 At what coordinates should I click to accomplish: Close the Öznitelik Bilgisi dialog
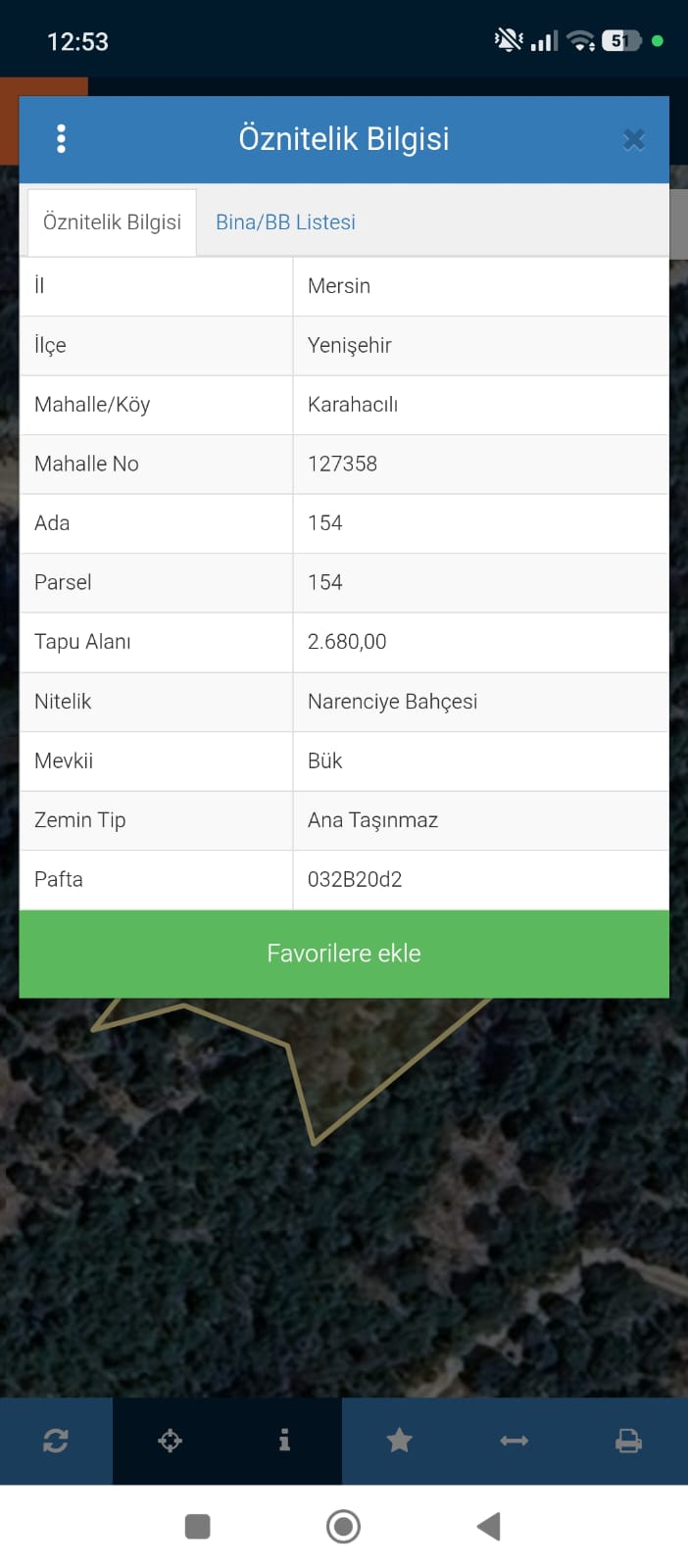[x=633, y=140]
